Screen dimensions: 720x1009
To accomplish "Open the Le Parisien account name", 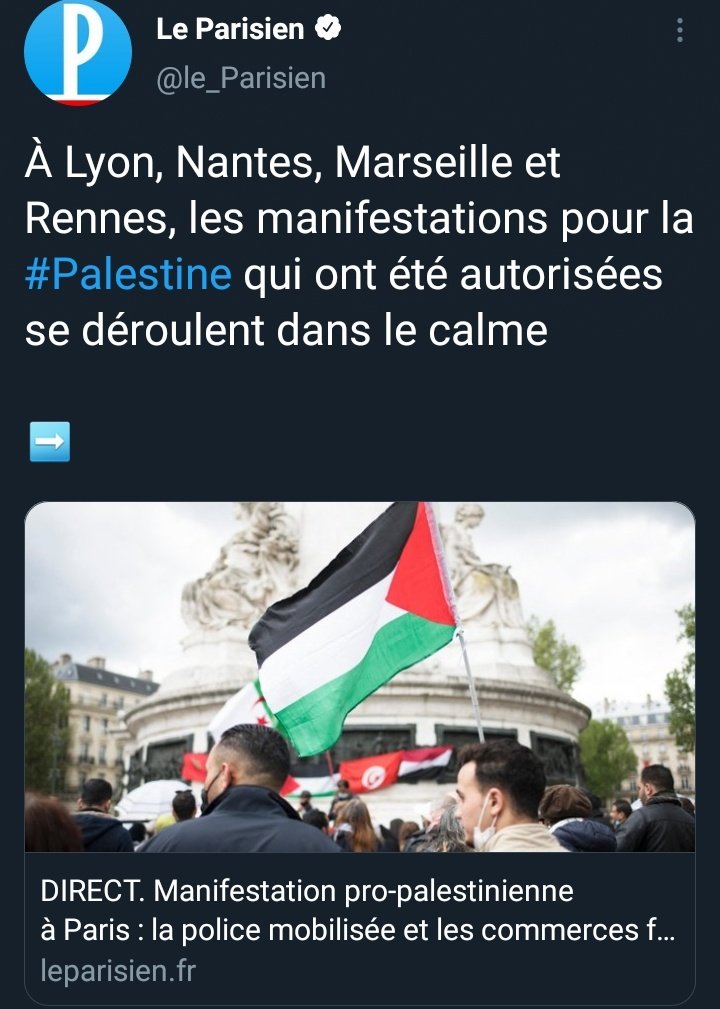I will tap(230, 29).
